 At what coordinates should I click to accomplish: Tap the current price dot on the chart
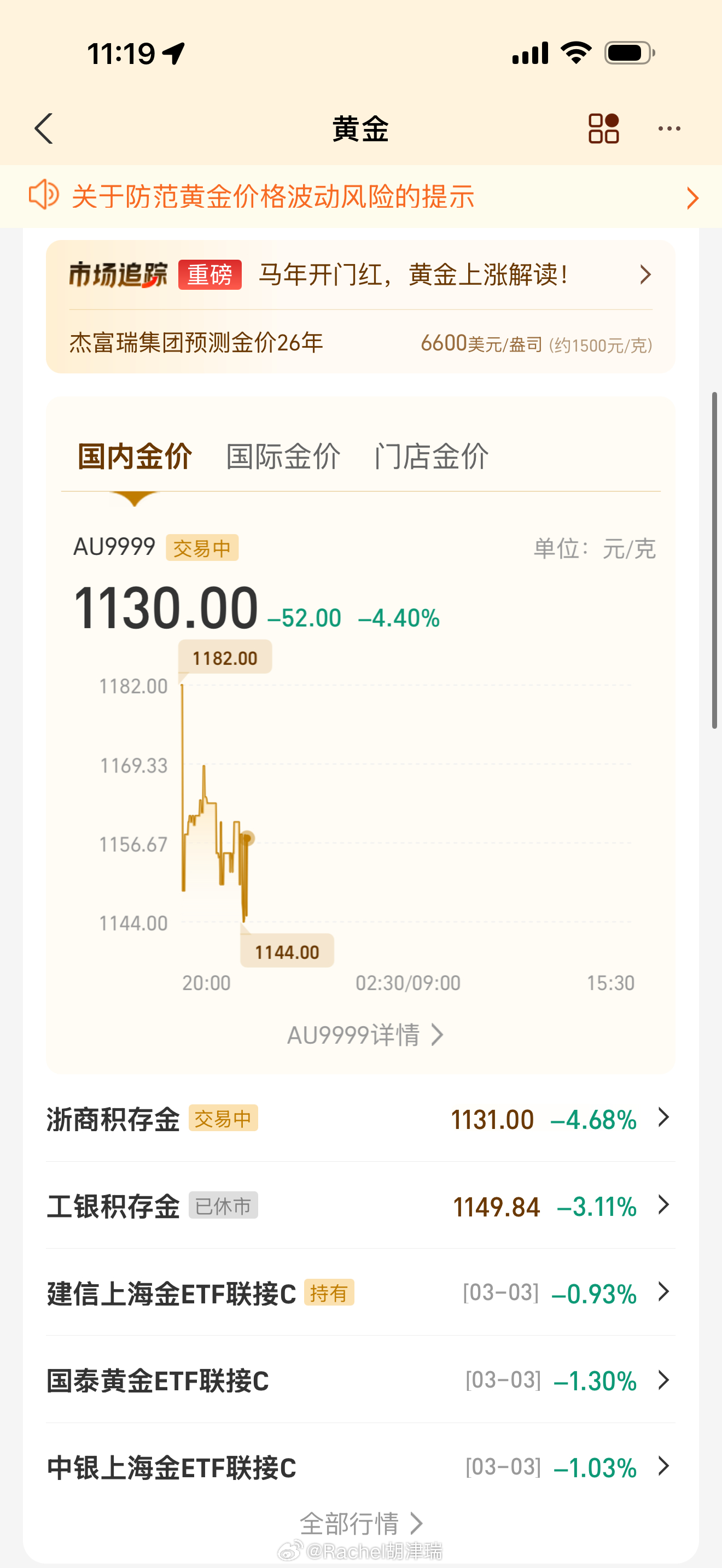247,838
